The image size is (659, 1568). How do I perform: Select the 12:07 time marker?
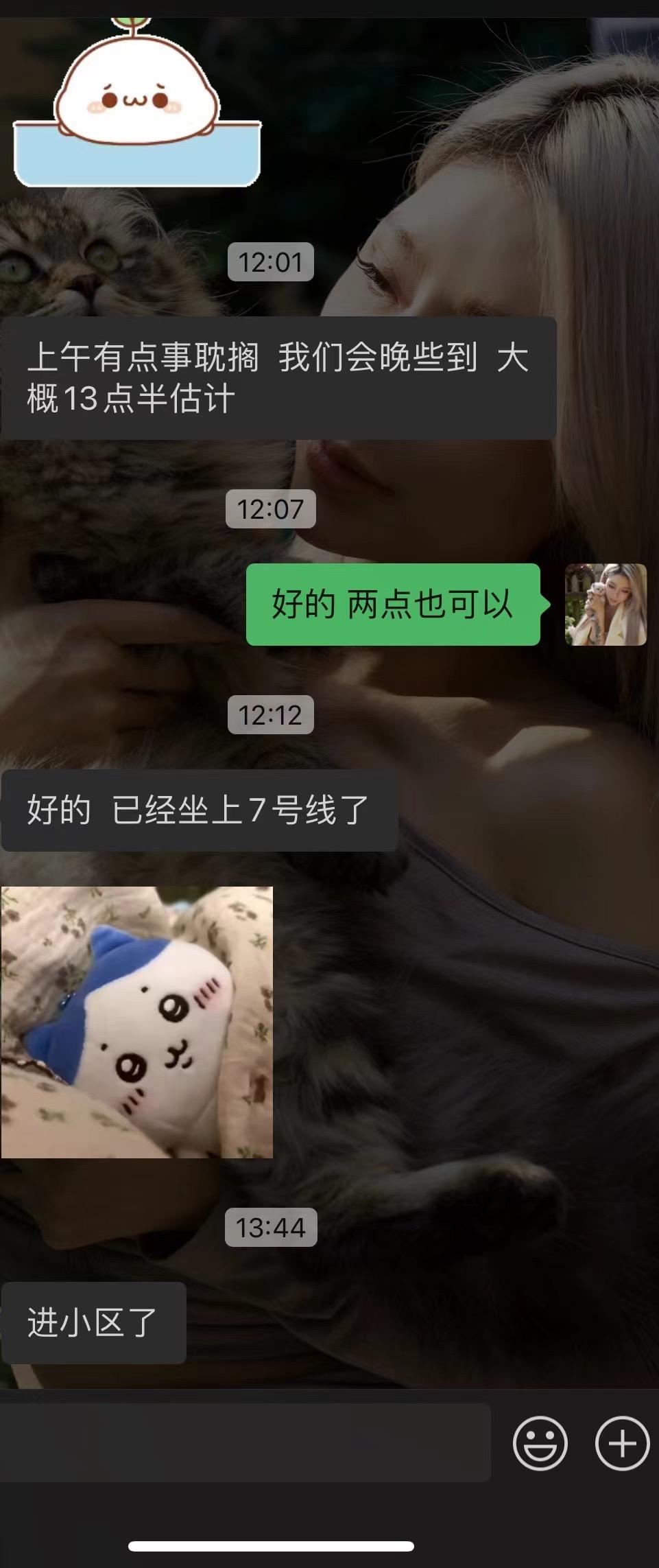(x=271, y=508)
